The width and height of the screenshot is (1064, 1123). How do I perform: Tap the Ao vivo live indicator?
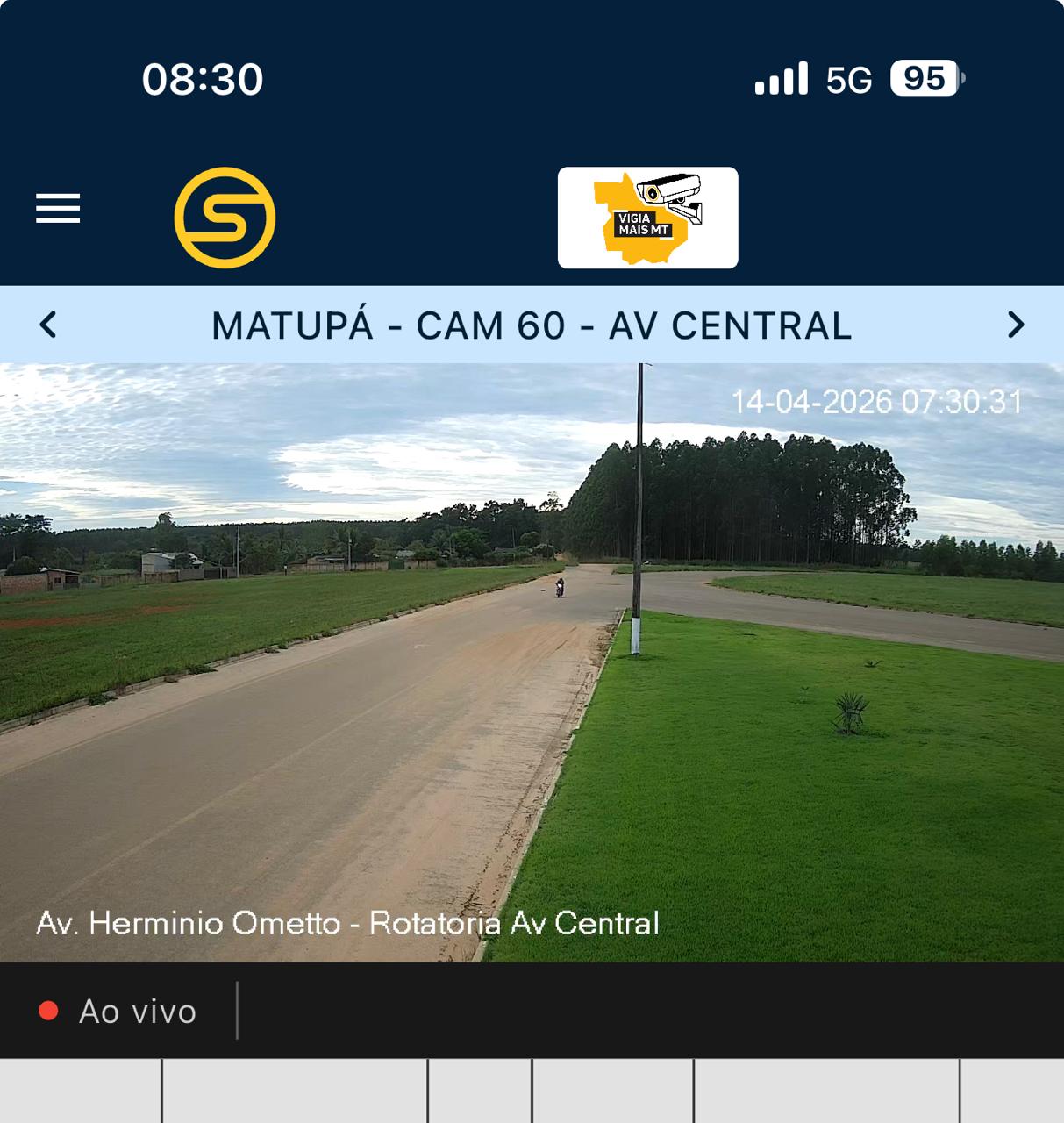click(x=118, y=1012)
